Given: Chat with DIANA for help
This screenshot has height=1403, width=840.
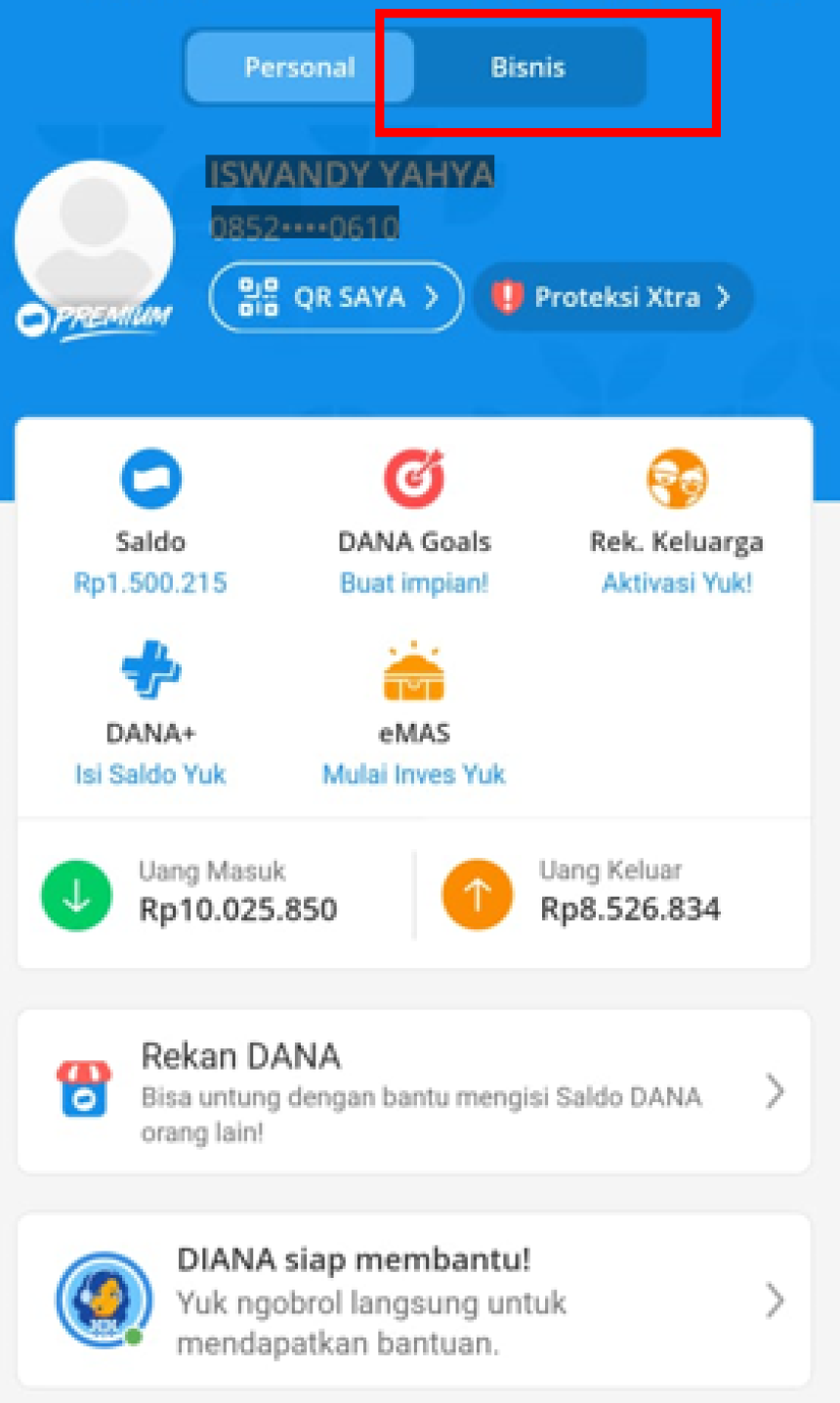Looking at the screenshot, I should (x=414, y=1300).
